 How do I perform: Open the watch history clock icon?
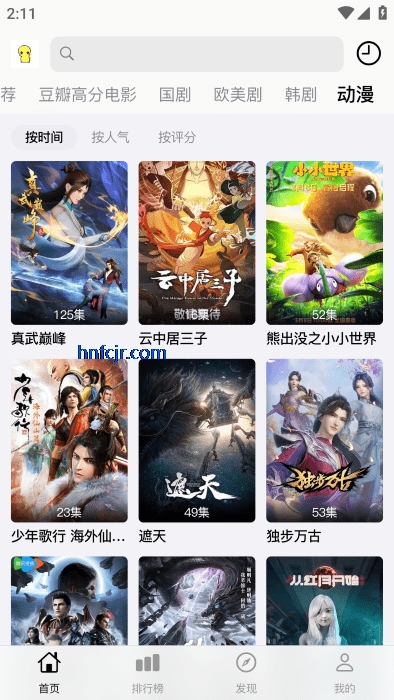coord(369,54)
